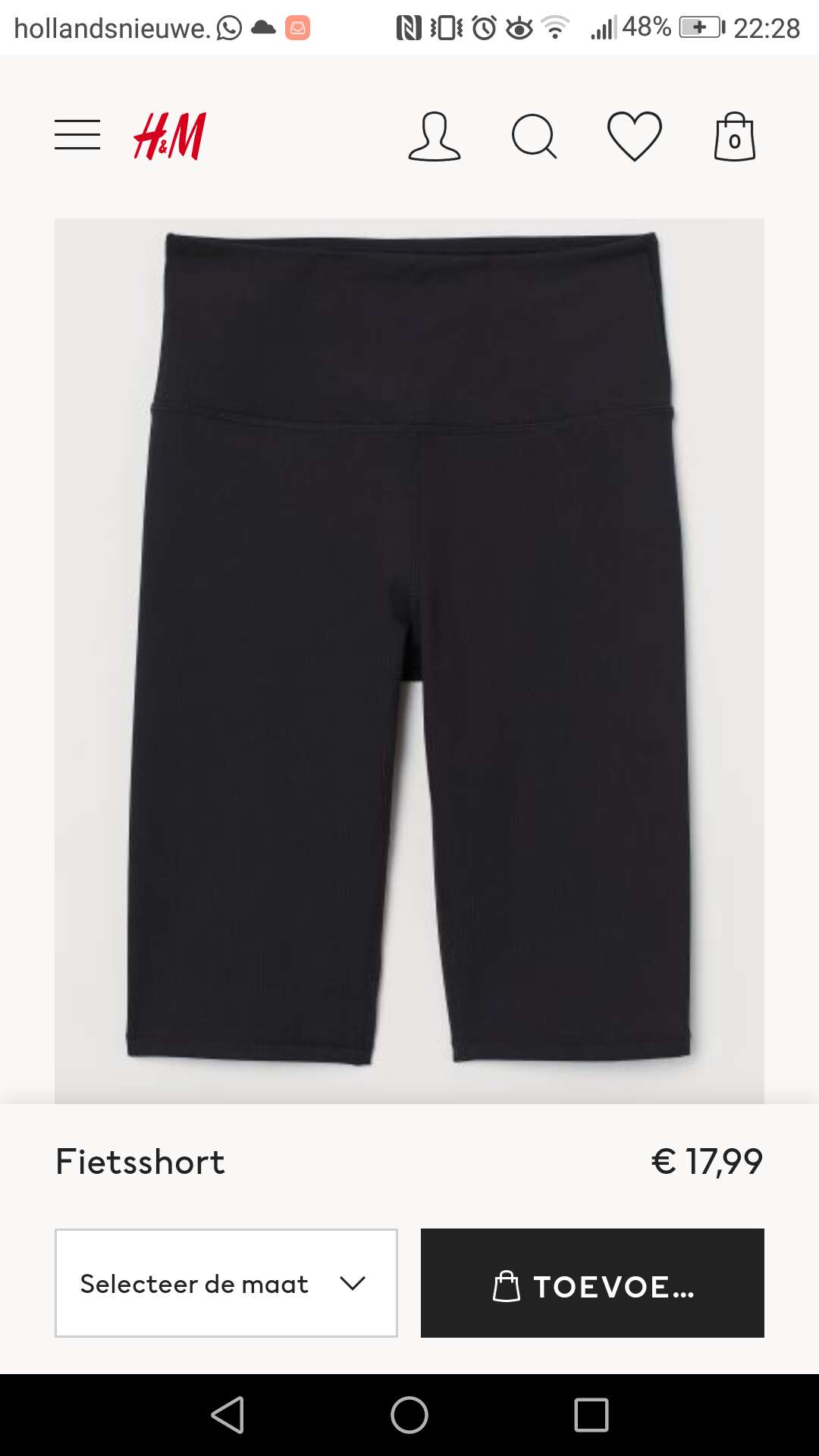Viewport: 819px width, 1456px height.
Task: Open the favorites heart
Action: [x=635, y=136]
